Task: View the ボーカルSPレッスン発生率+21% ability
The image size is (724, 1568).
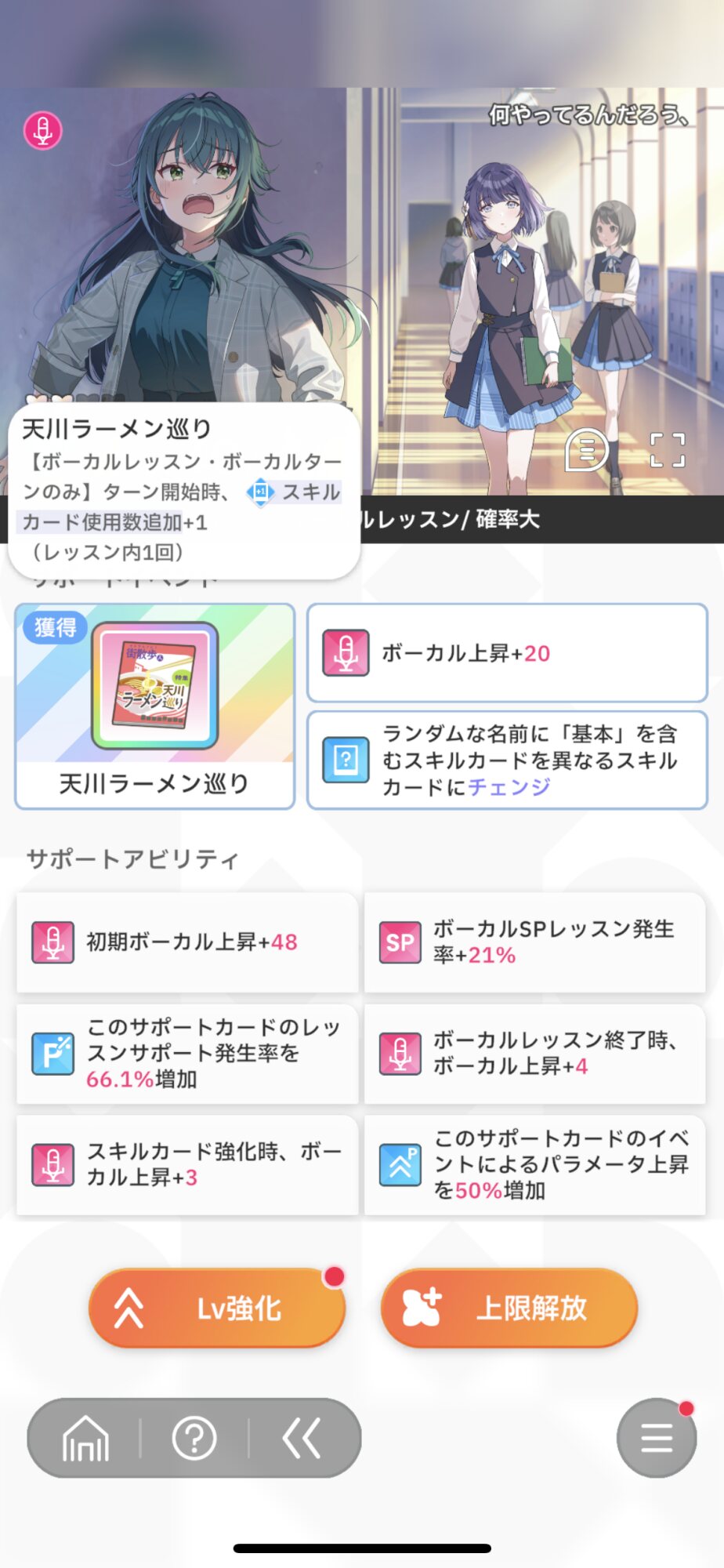Action: [534, 942]
